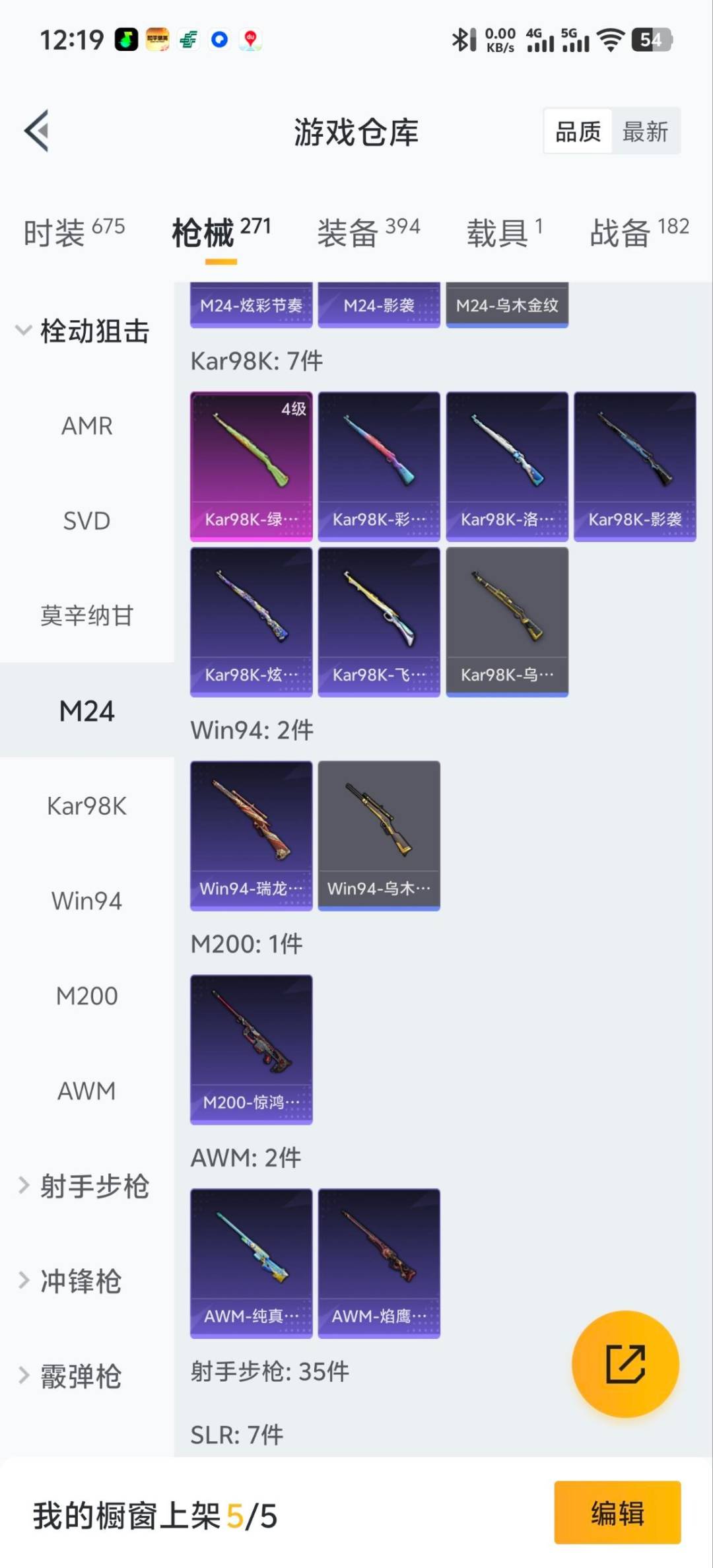
Task: Switch sorting to 品质
Action: pyautogui.click(x=576, y=131)
